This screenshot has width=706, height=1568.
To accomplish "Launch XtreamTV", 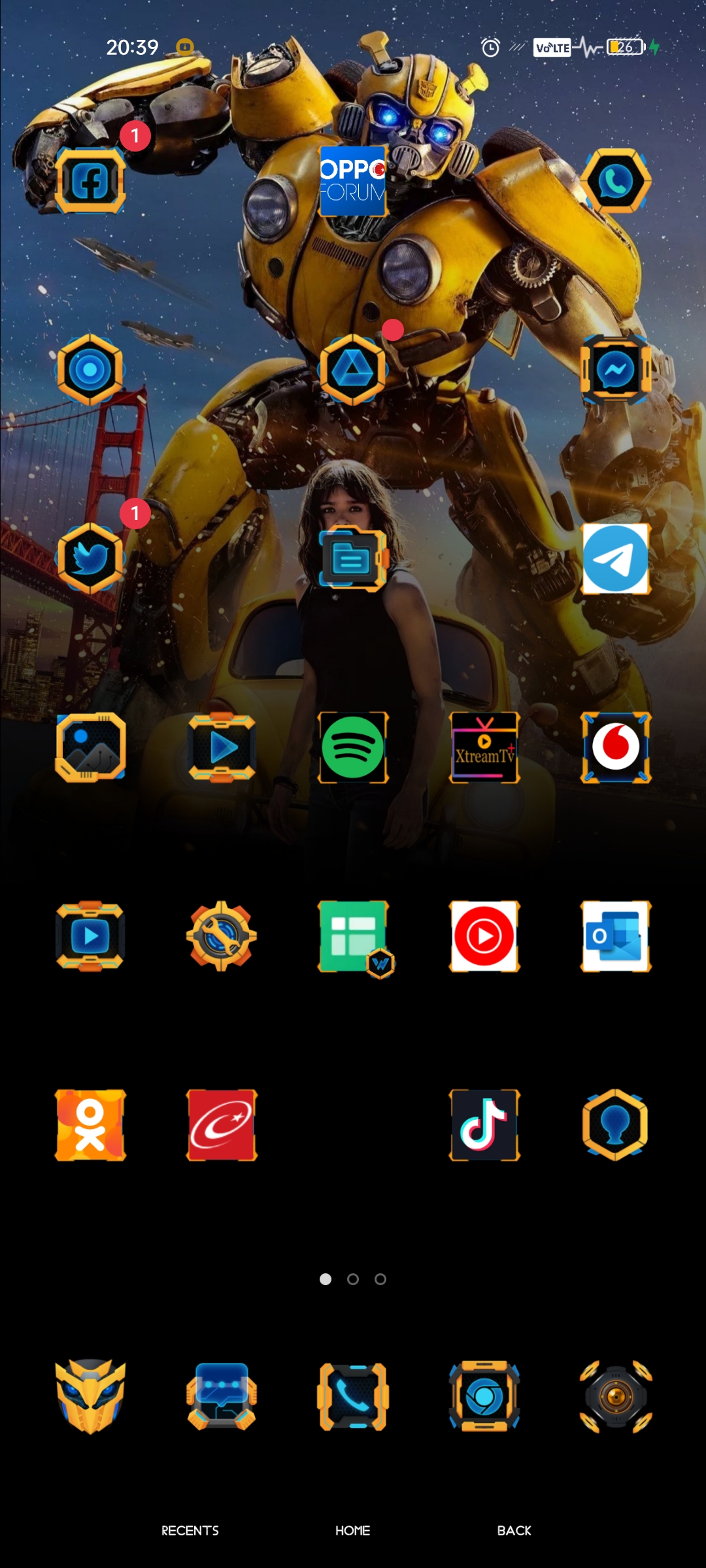I will click(x=484, y=747).
